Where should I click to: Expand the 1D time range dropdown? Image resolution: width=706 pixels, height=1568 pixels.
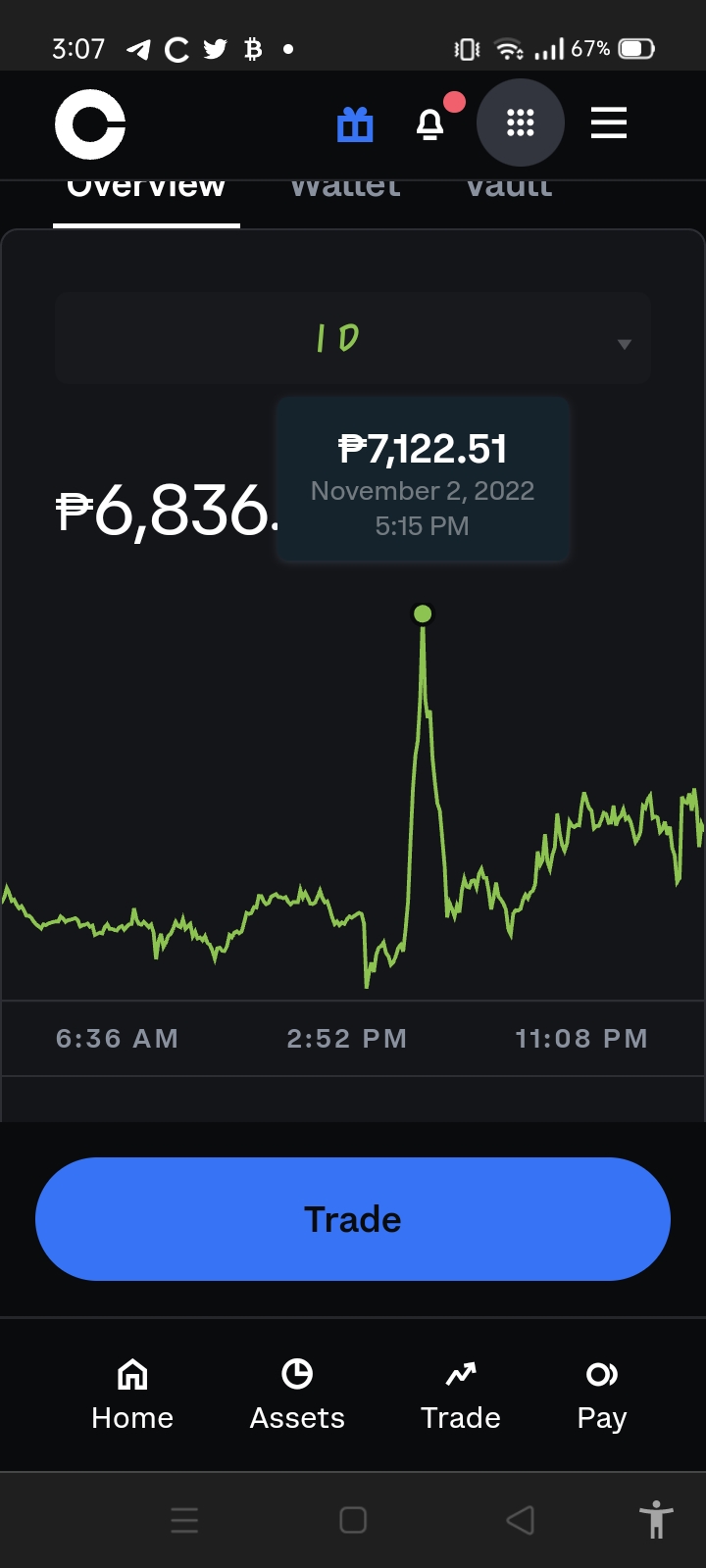pos(353,338)
